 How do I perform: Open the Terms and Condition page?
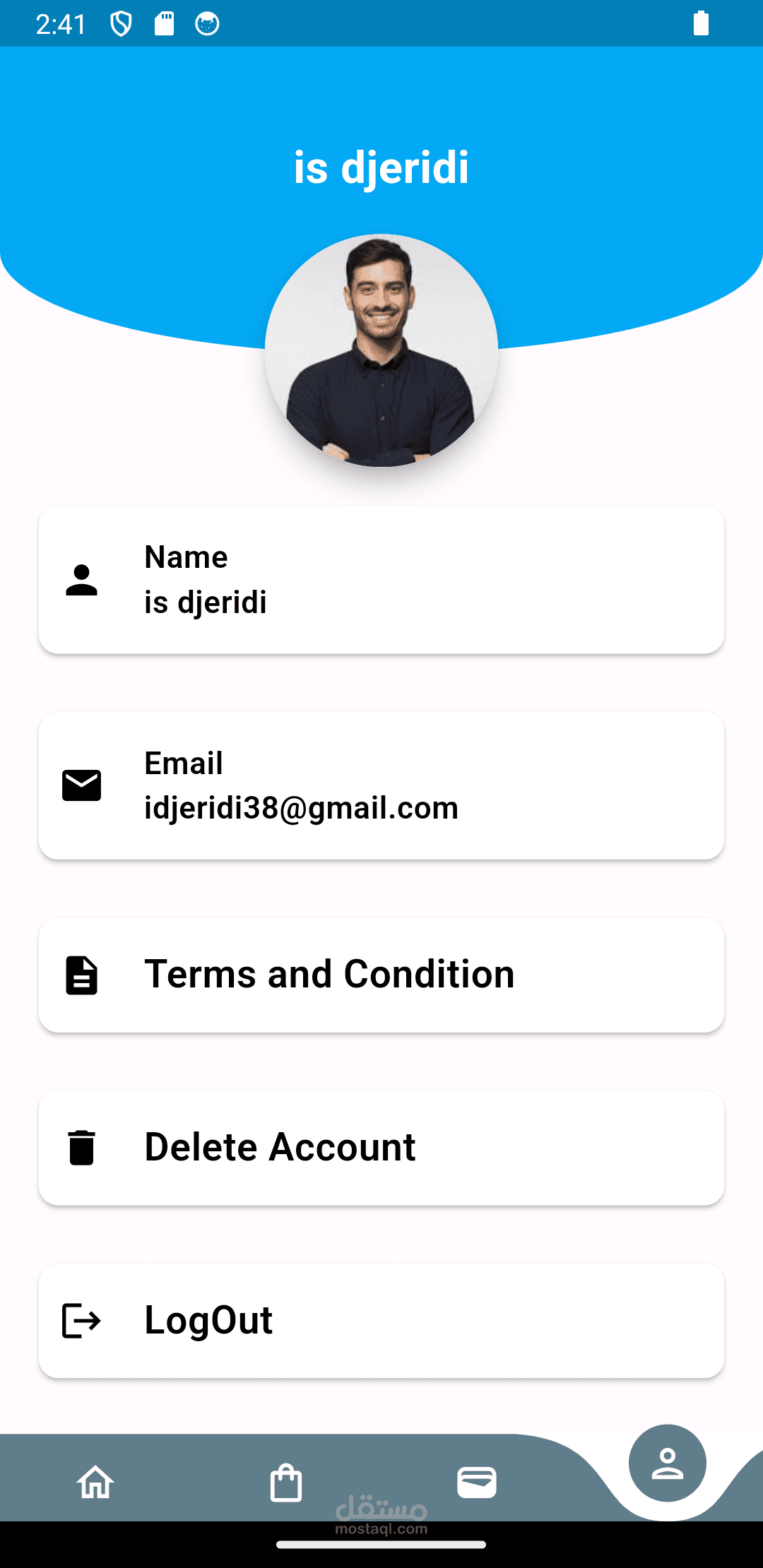381,975
